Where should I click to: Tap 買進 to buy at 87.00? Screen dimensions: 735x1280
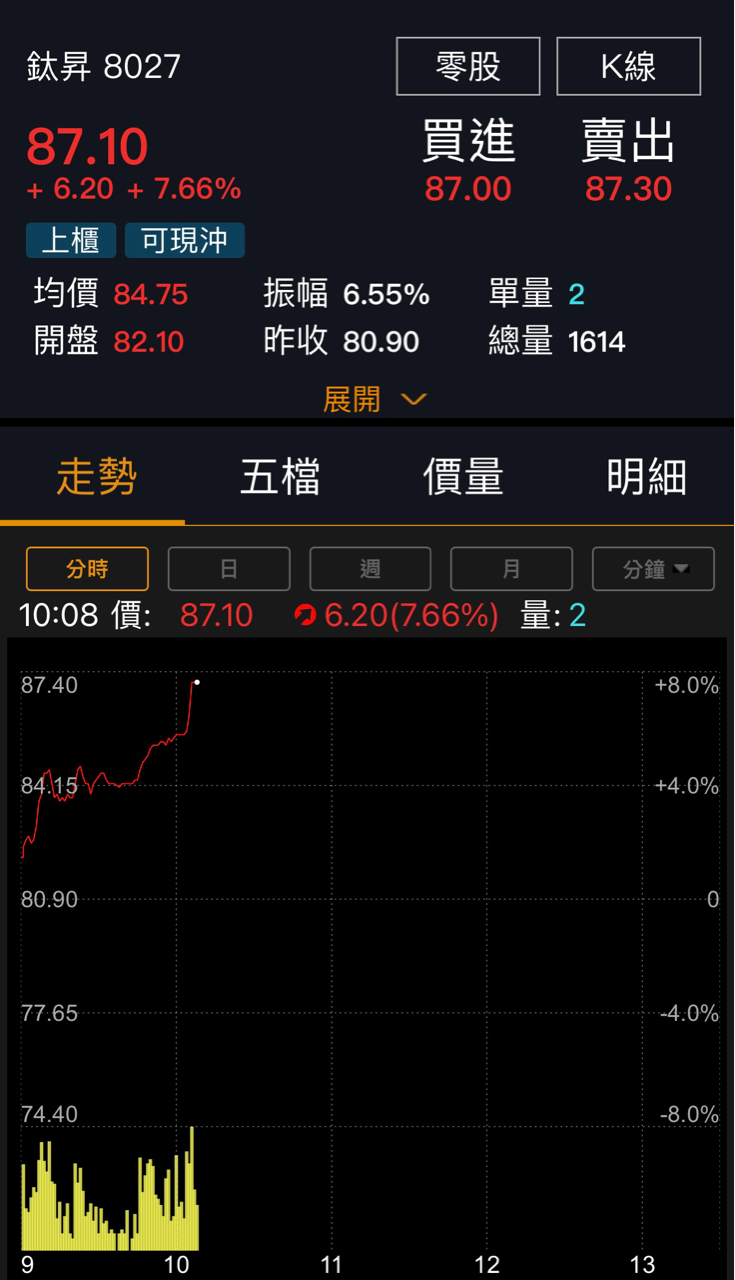coord(468,162)
